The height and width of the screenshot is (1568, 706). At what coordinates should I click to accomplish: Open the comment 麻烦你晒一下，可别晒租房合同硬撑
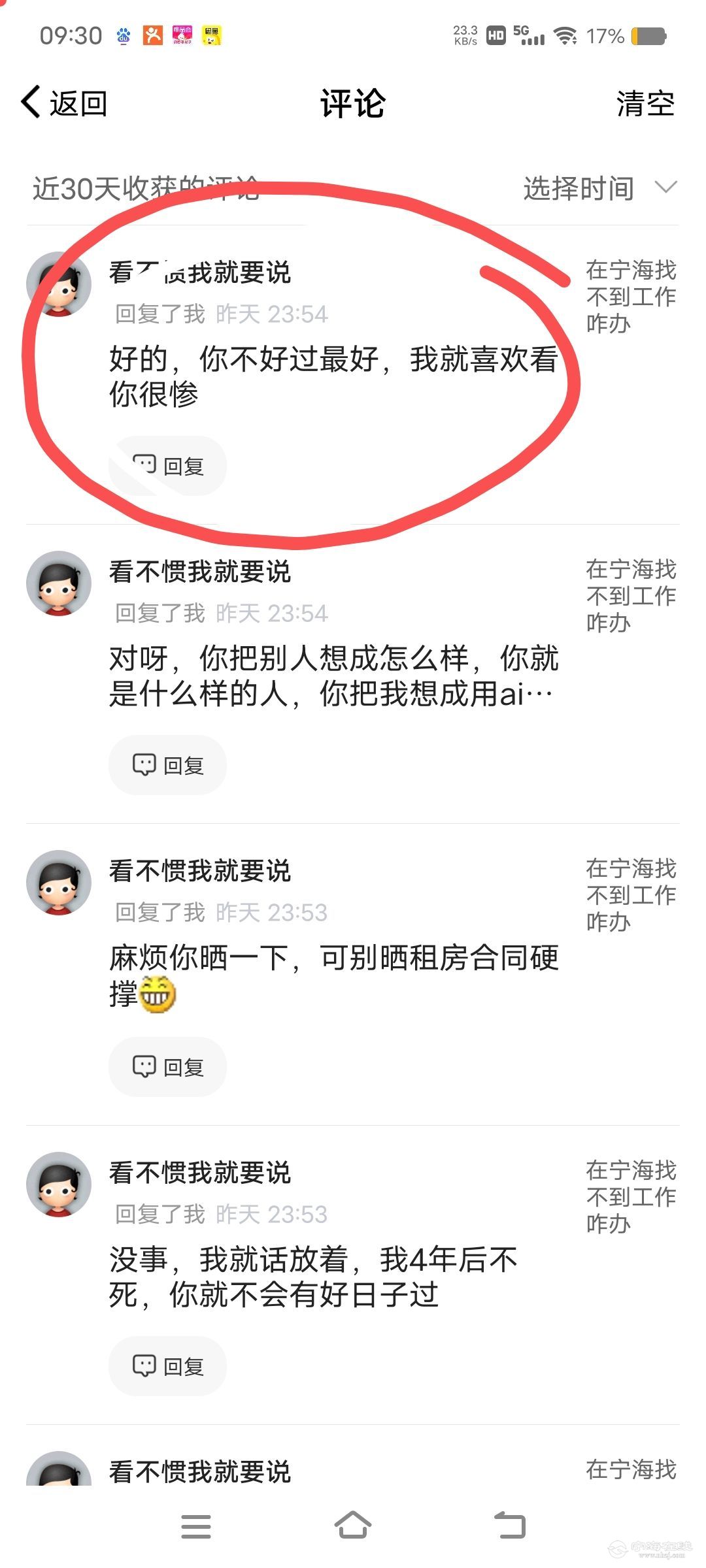click(333, 975)
